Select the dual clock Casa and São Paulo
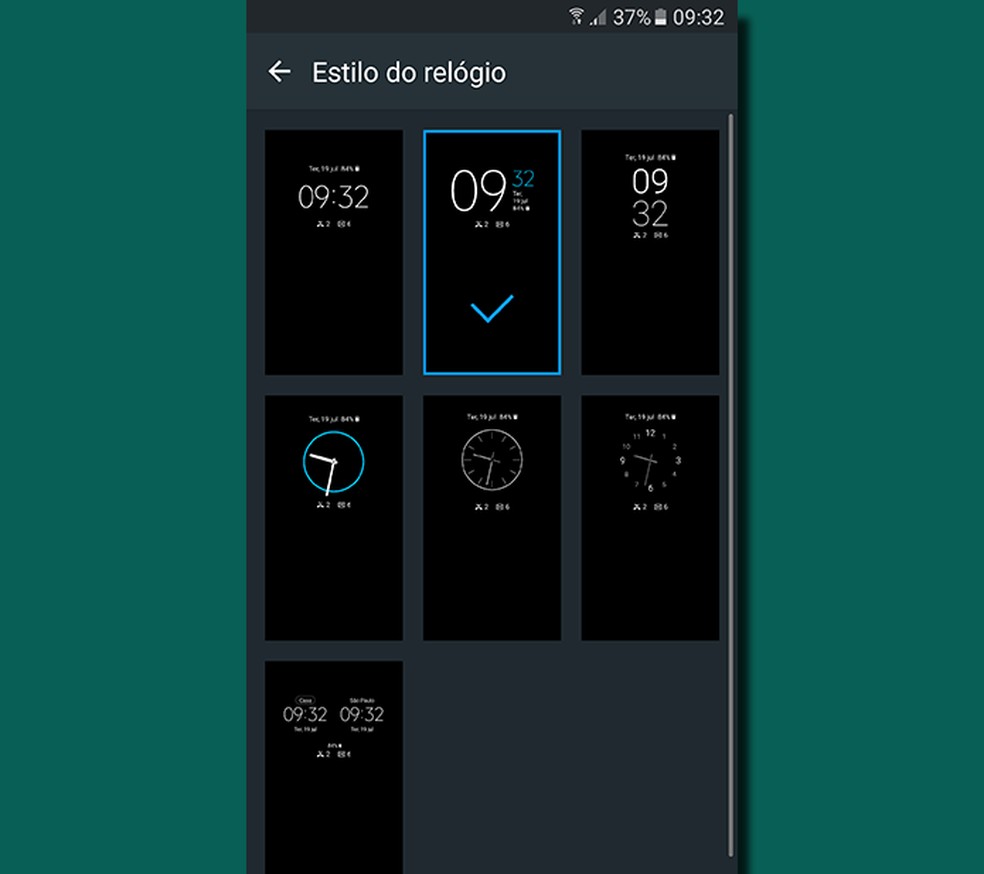 point(333,765)
